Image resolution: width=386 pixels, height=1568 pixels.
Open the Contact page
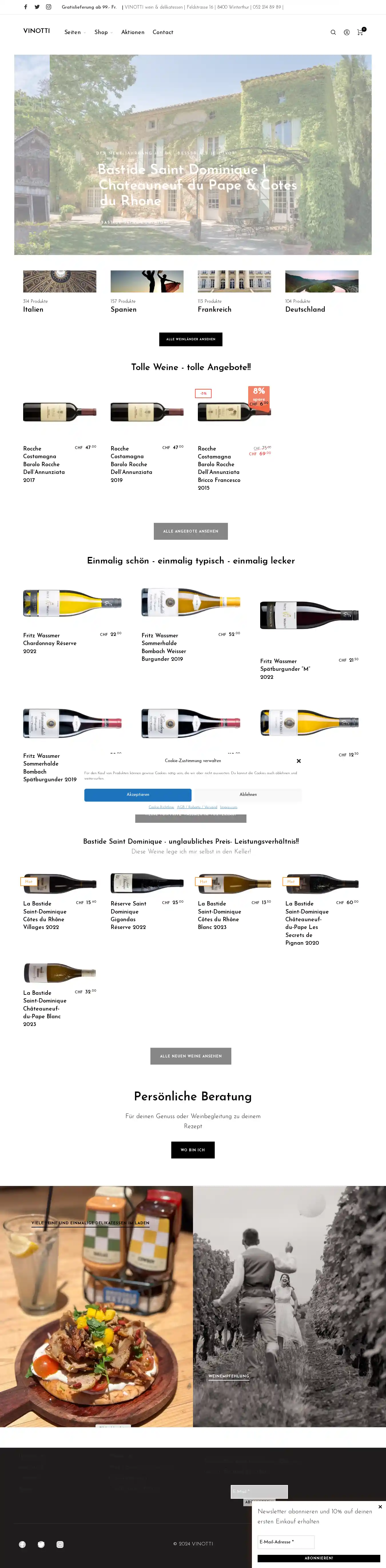(163, 32)
